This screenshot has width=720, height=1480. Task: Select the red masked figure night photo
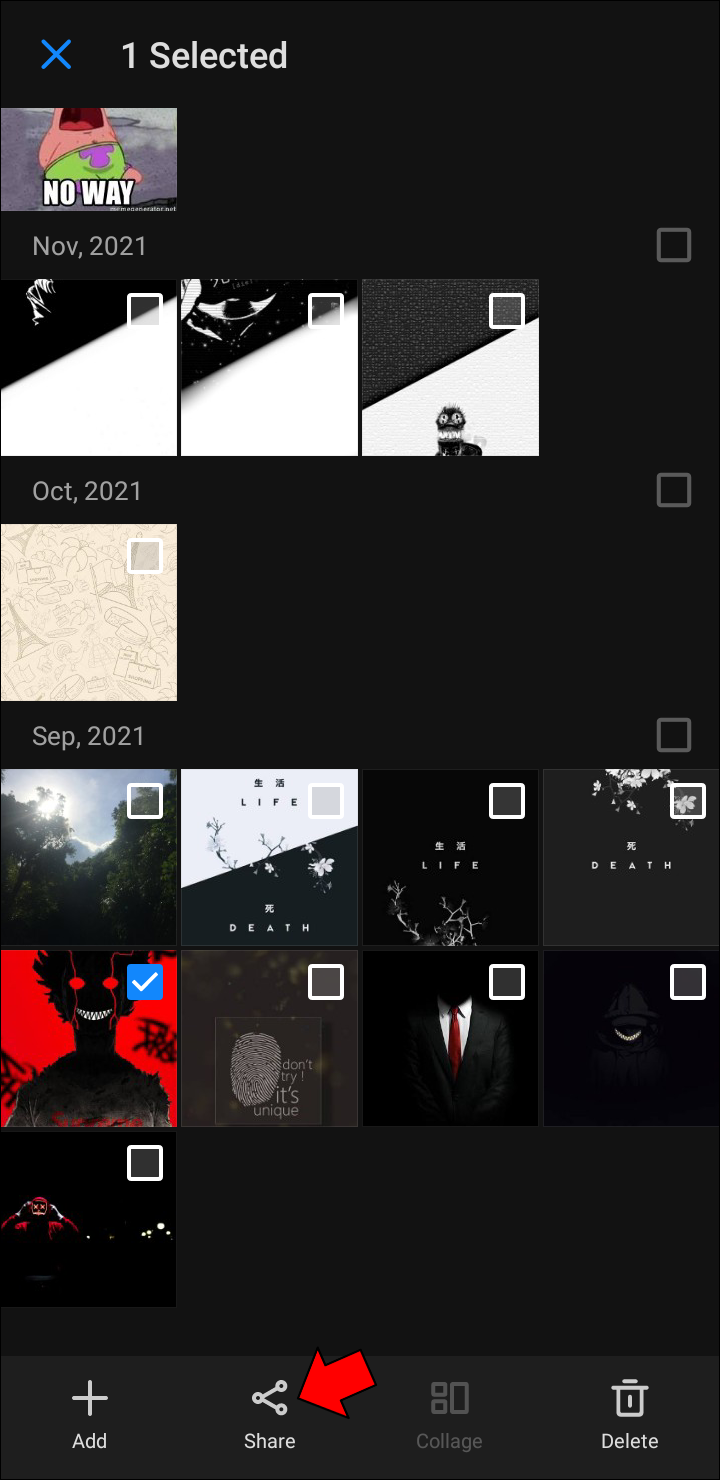pyautogui.click(x=145, y=1163)
